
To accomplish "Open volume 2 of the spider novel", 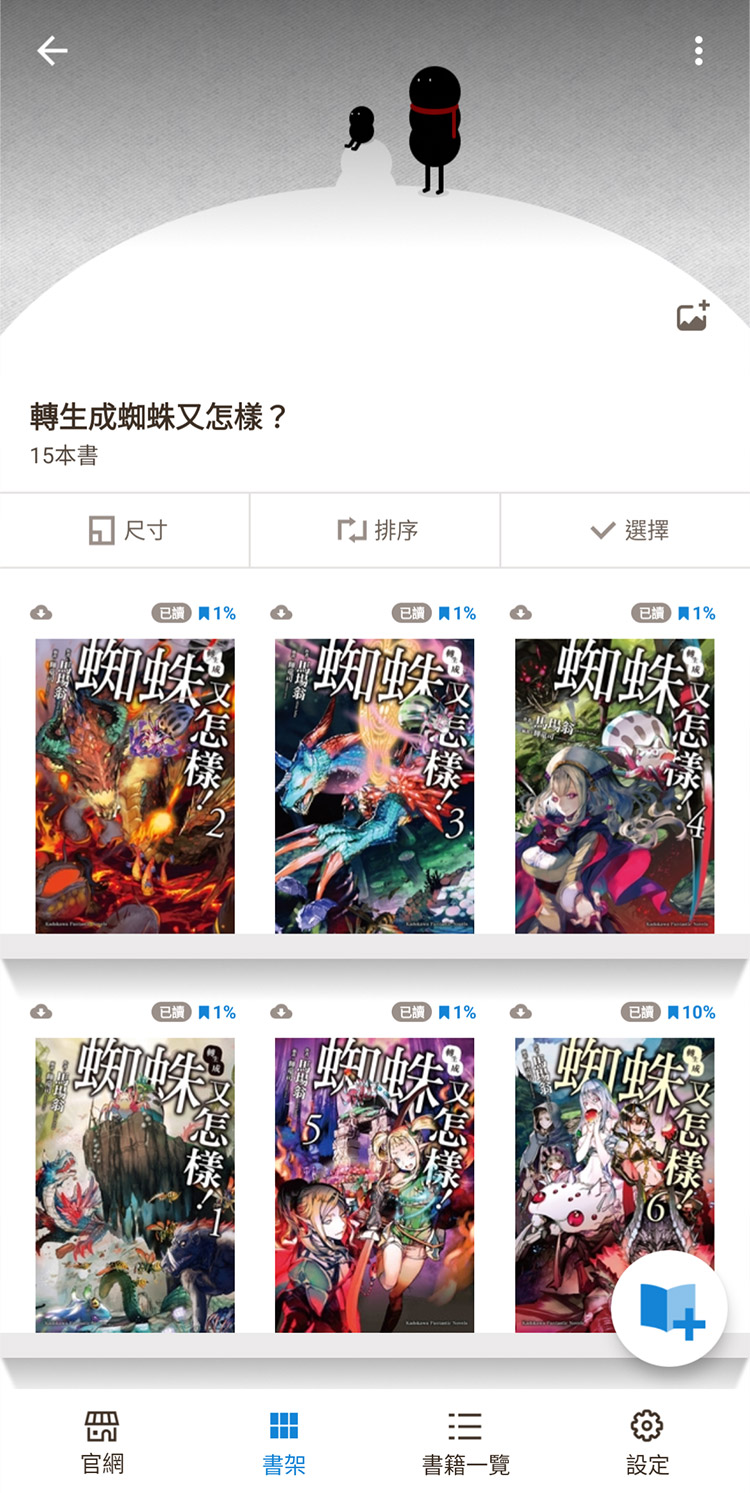I will pos(135,786).
